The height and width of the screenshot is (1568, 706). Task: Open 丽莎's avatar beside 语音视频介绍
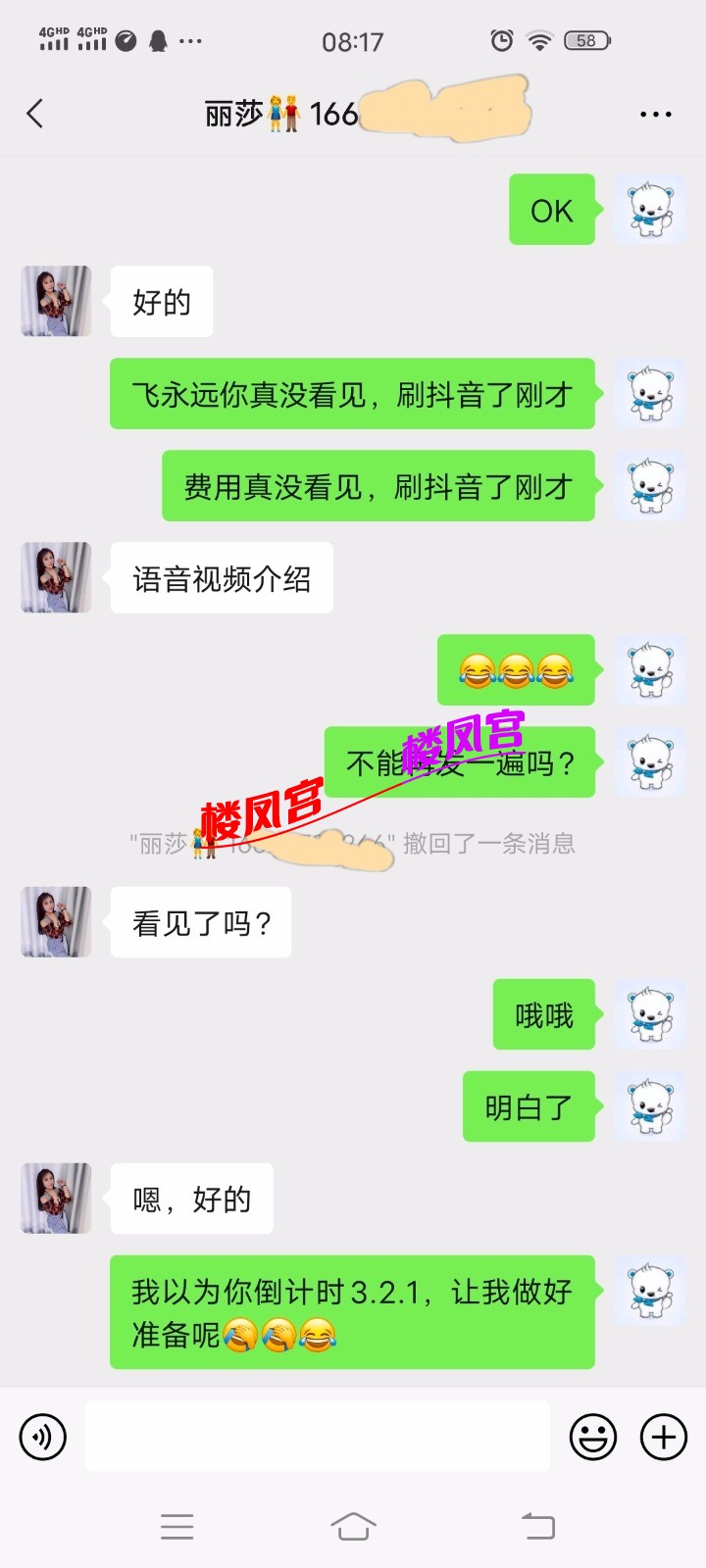coord(57,578)
